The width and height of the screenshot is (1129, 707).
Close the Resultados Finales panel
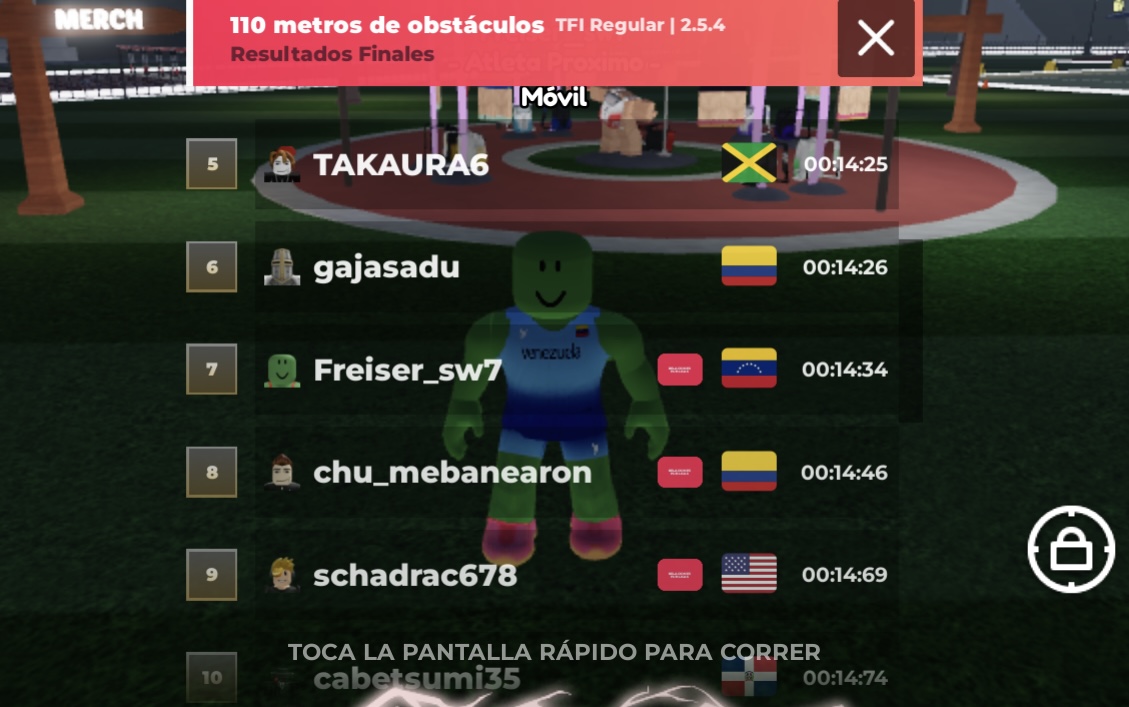(x=875, y=39)
